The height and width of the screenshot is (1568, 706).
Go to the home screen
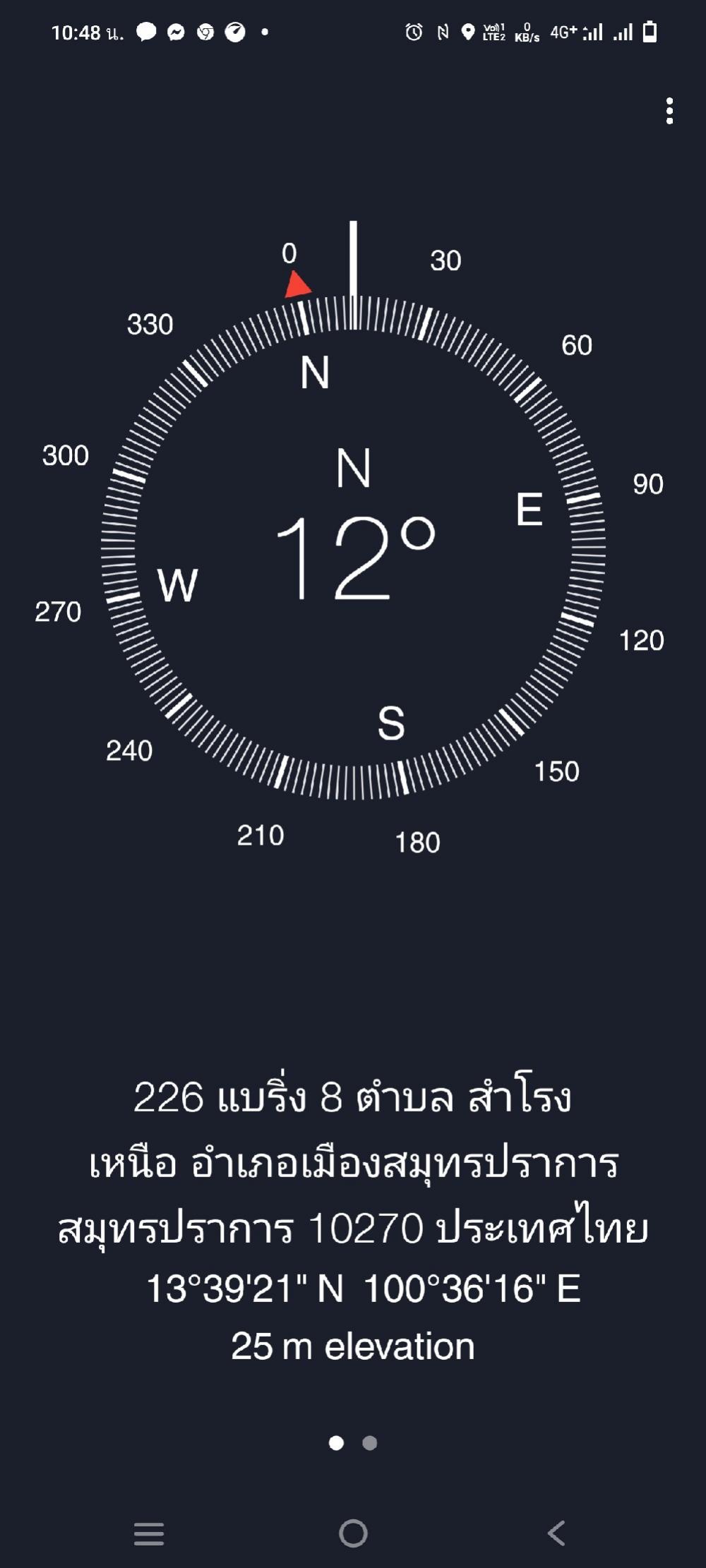[353, 1533]
